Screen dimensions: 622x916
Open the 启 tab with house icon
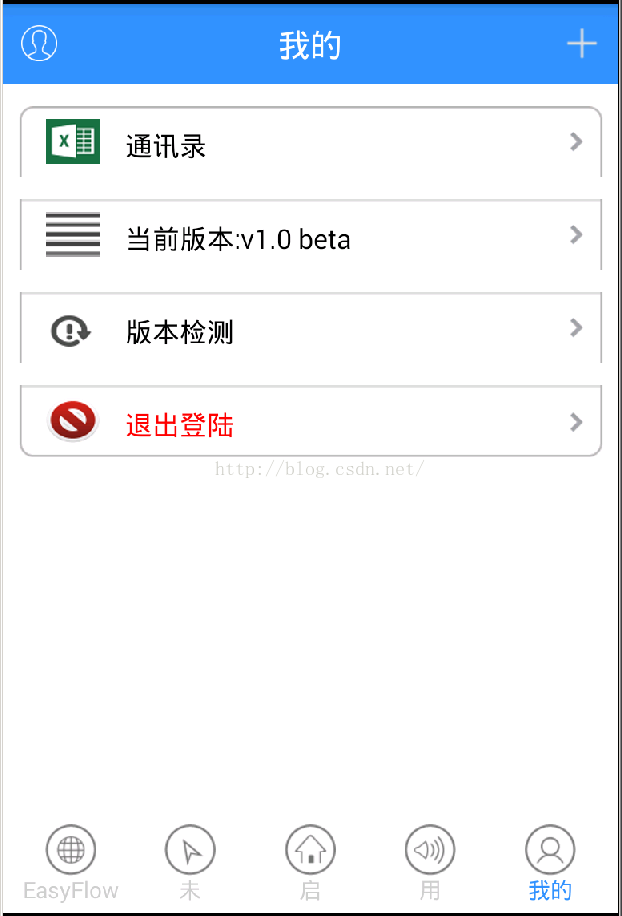[310, 862]
